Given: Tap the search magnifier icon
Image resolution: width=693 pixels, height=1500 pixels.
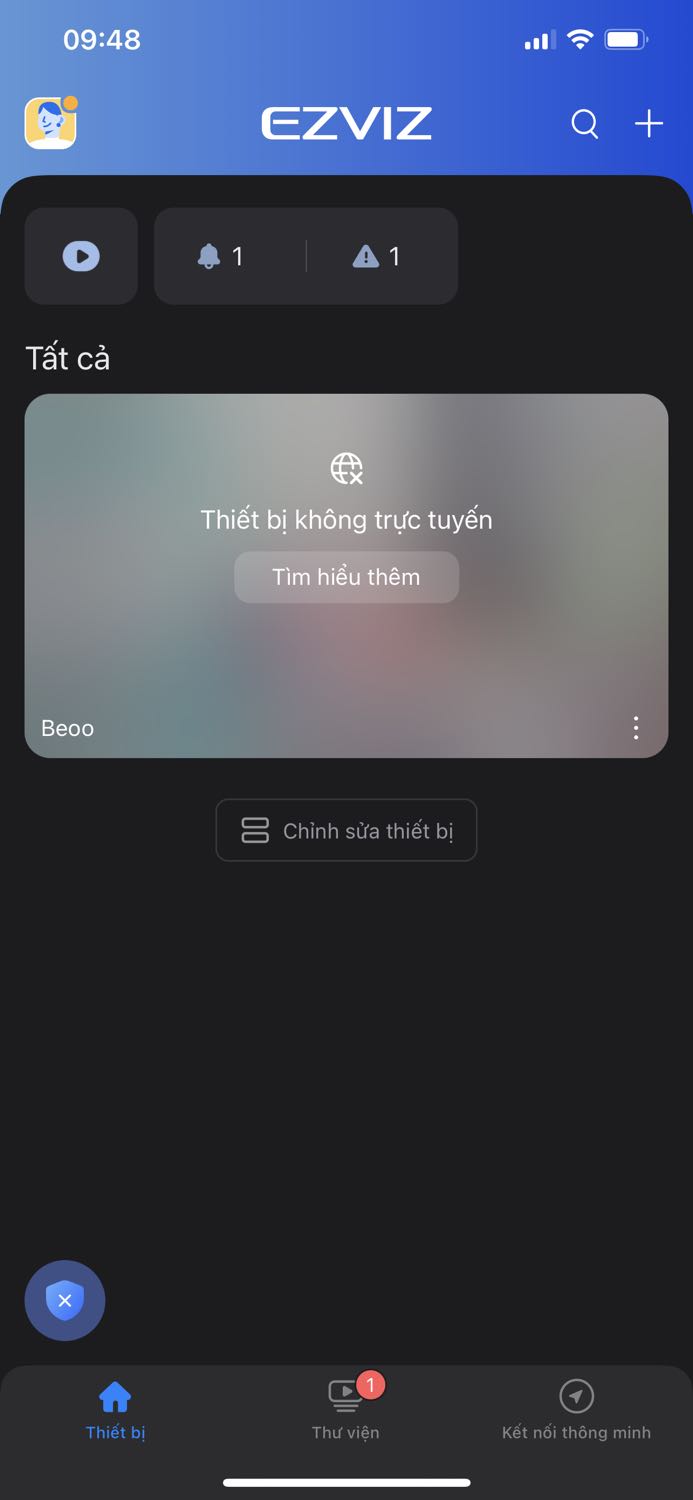Looking at the screenshot, I should pos(585,124).
